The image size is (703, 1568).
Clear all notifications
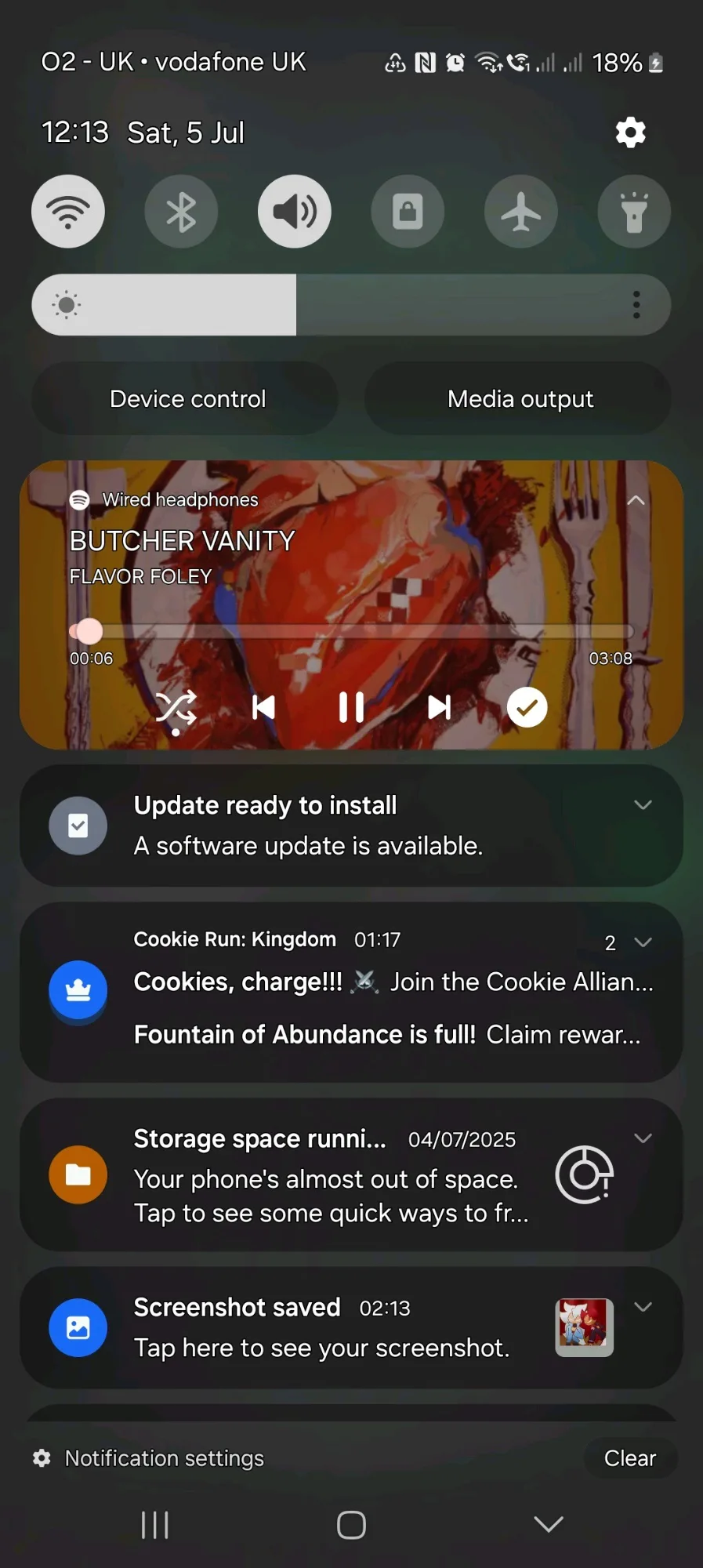click(630, 1458)
